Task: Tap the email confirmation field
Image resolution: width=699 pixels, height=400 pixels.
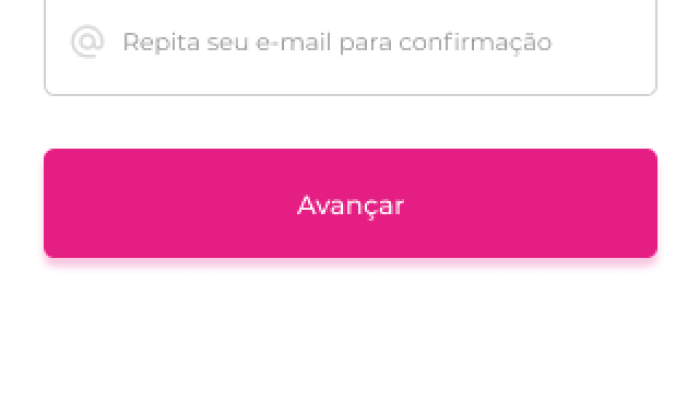Action: point(350,43)
